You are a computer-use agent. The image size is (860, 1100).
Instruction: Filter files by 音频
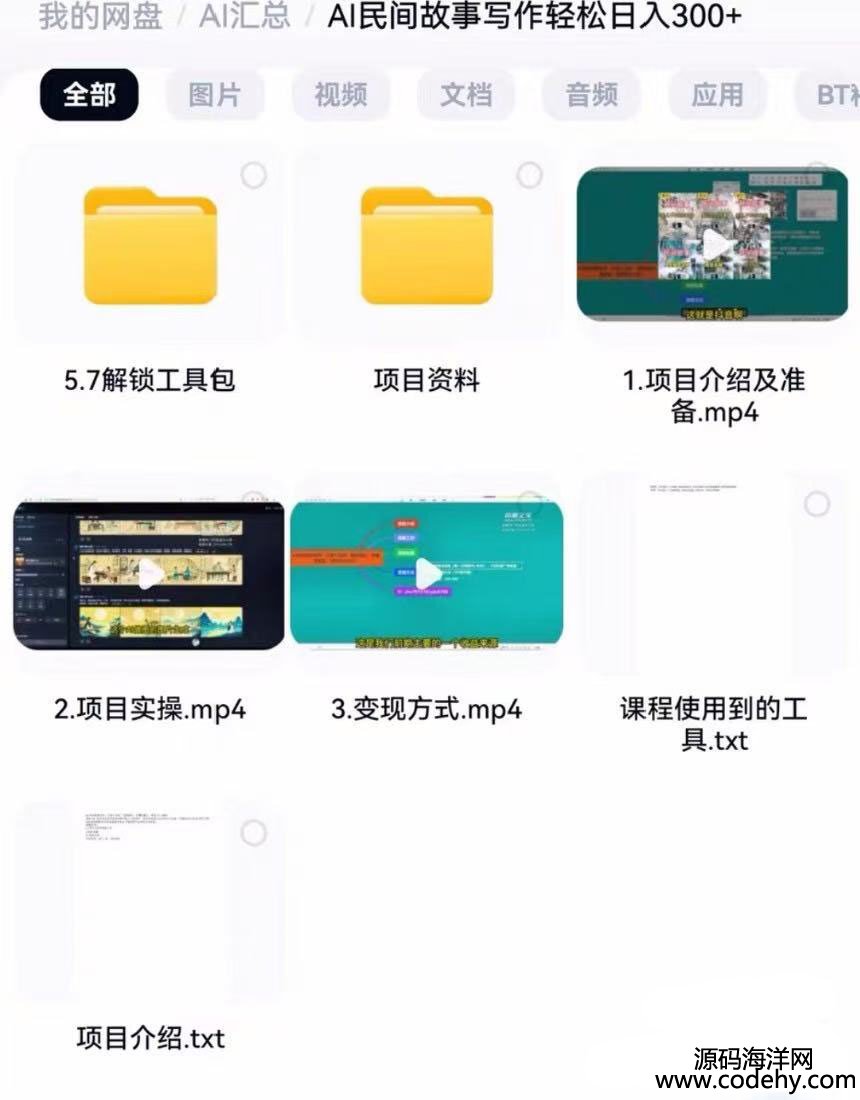pyautogui.click(x=592, y=95)
